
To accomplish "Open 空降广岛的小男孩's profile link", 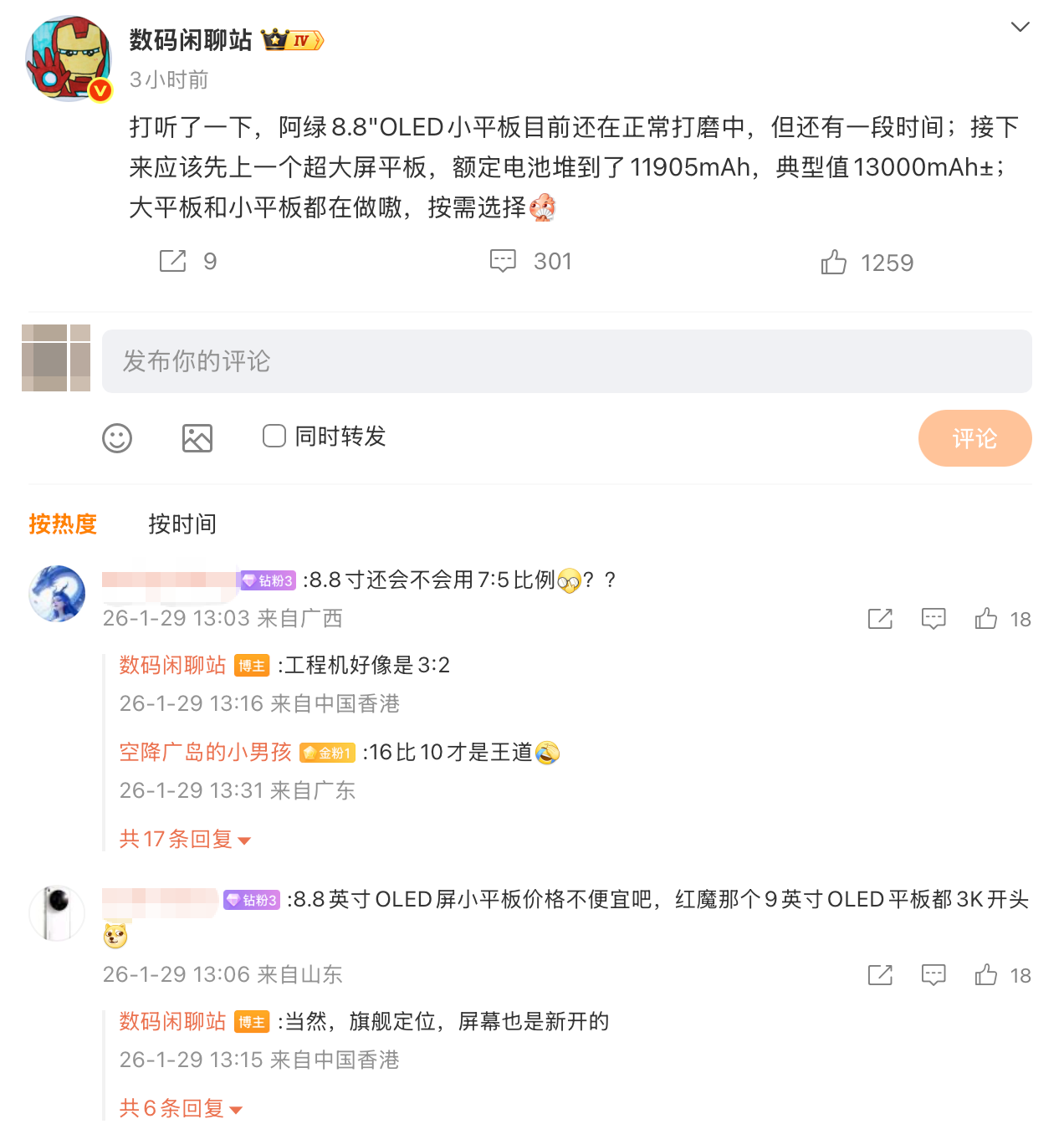I will (x=205, y=753).
